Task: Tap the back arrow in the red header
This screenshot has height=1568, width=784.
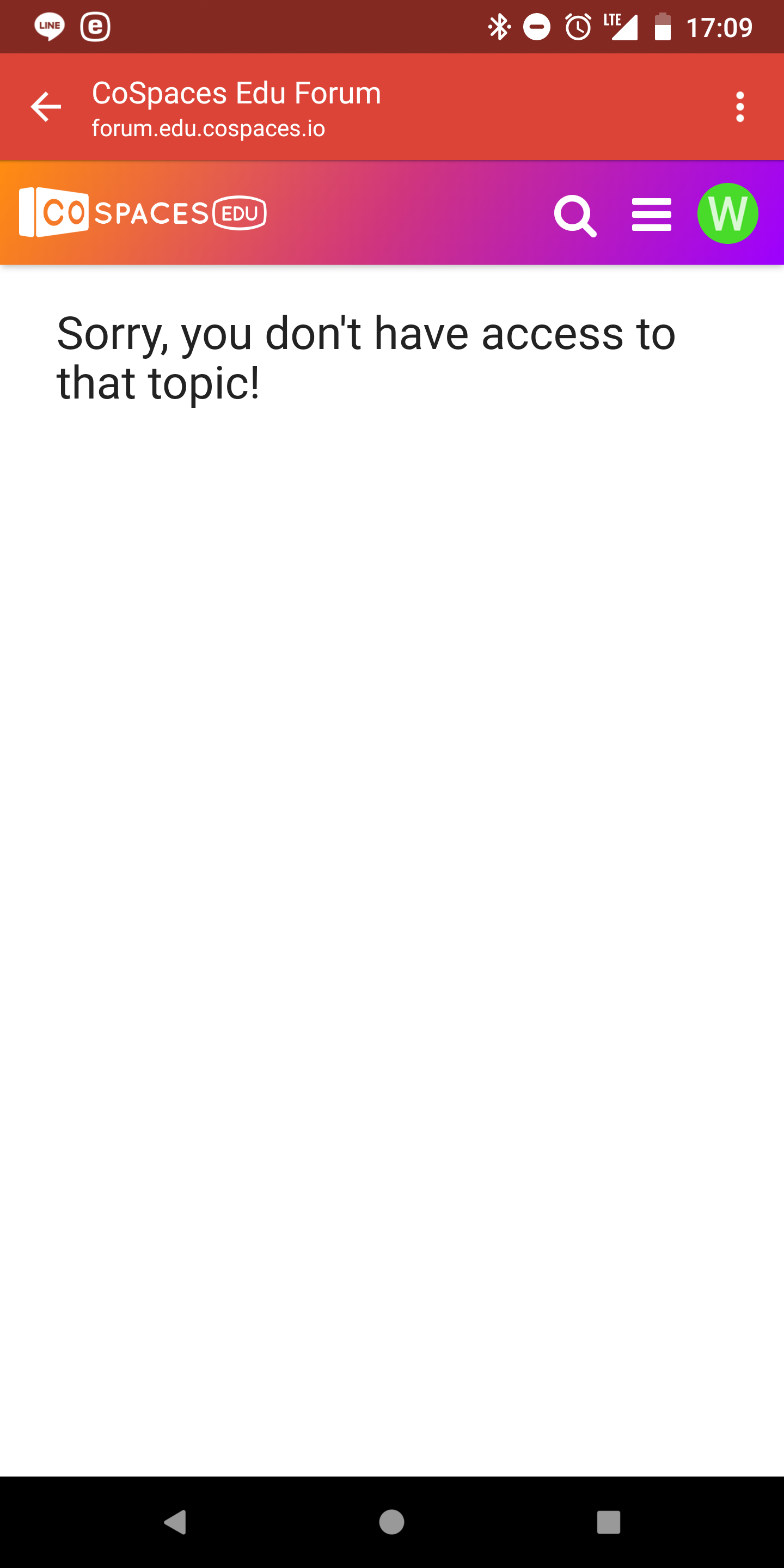Action: point(46,107)
